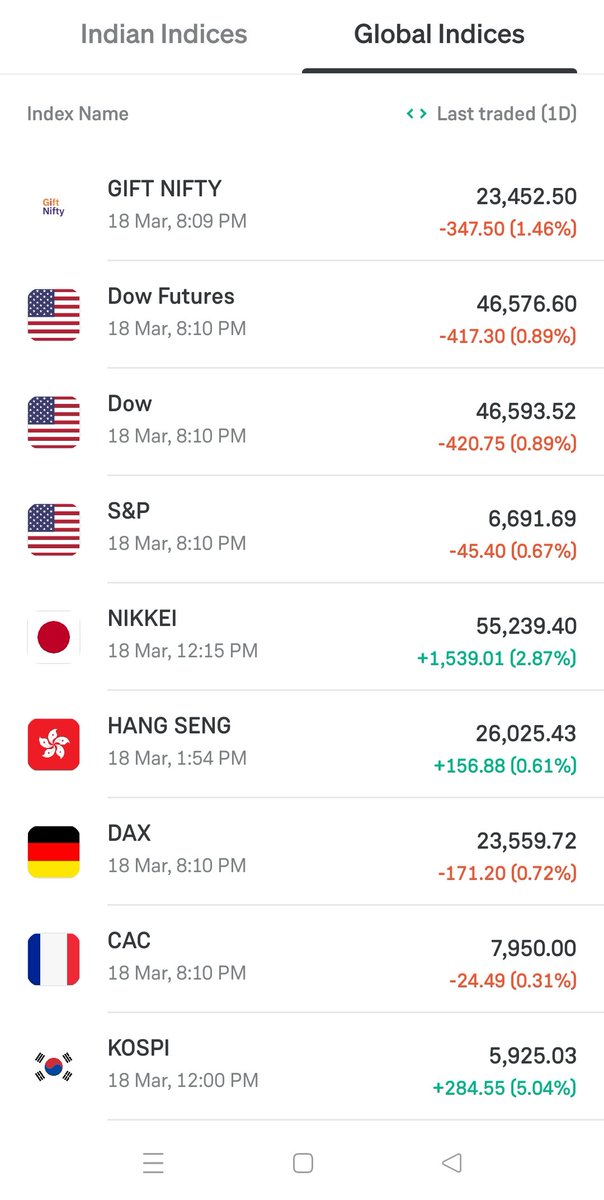Image resolution: width=604 pixels, height=1200 pixels.
Task: Open HANG SENG index details
Action: pos(302,744)
